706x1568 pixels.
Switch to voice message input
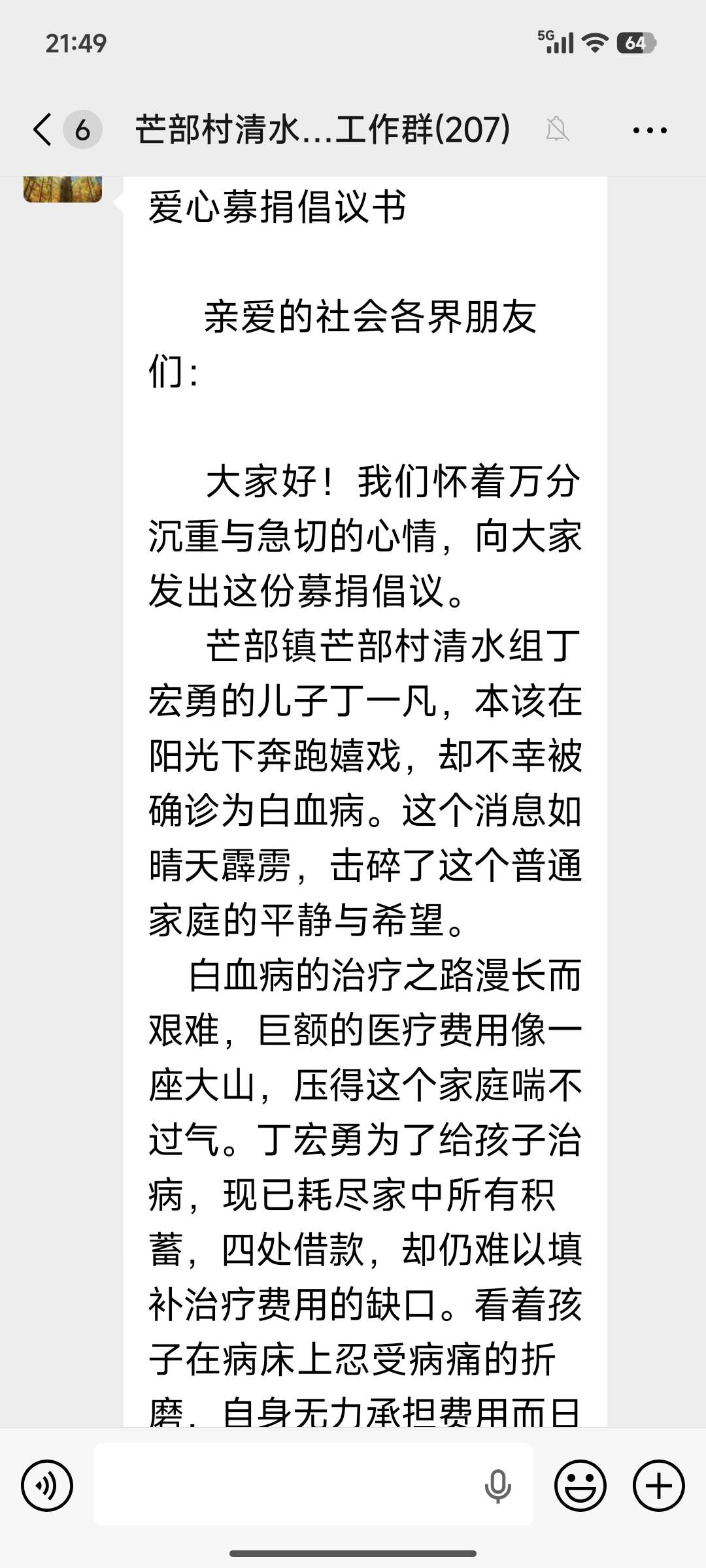click(x=47, y=1486)
